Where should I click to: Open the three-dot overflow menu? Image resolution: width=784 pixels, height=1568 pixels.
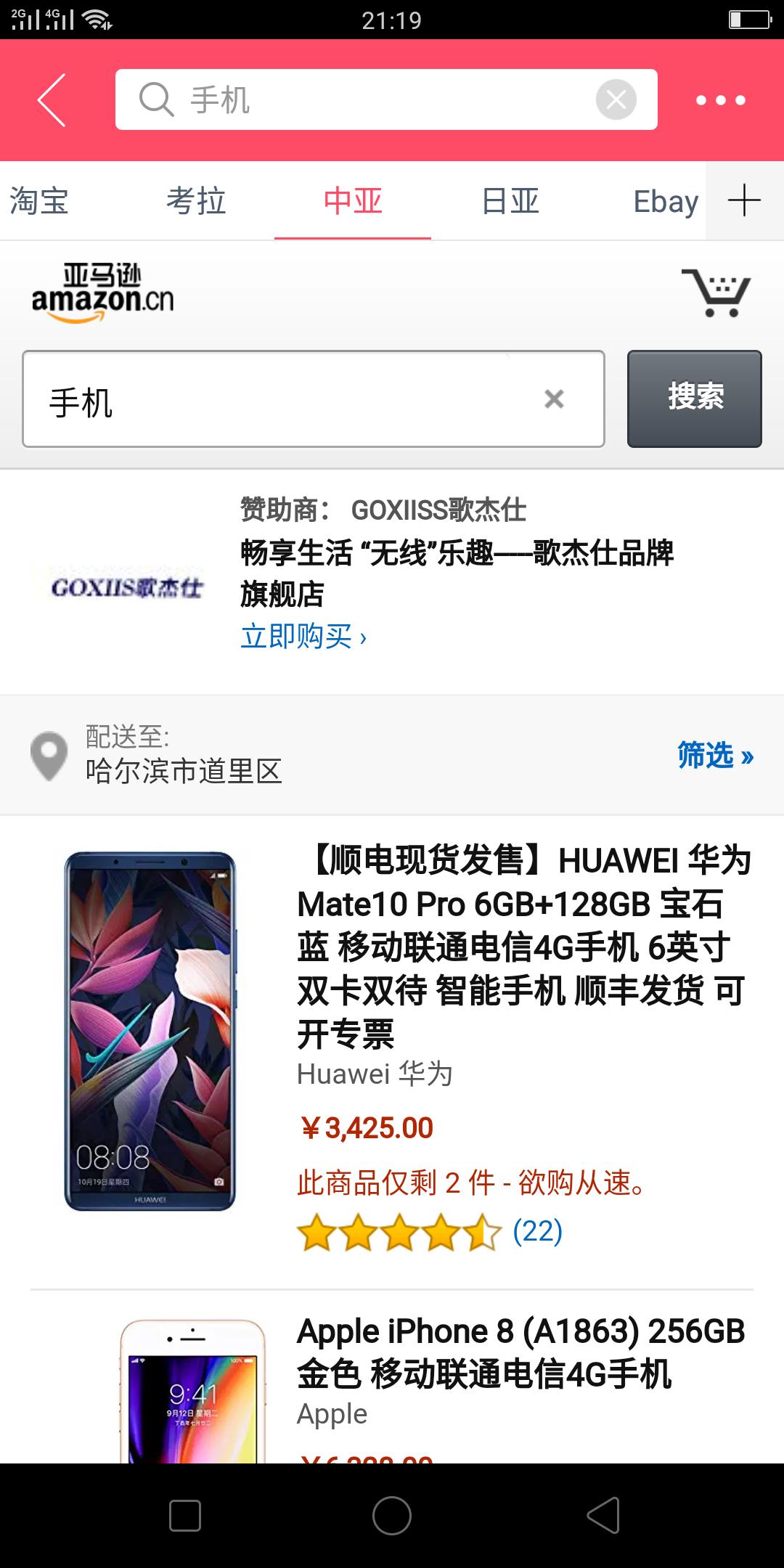(x=720, y=100)
